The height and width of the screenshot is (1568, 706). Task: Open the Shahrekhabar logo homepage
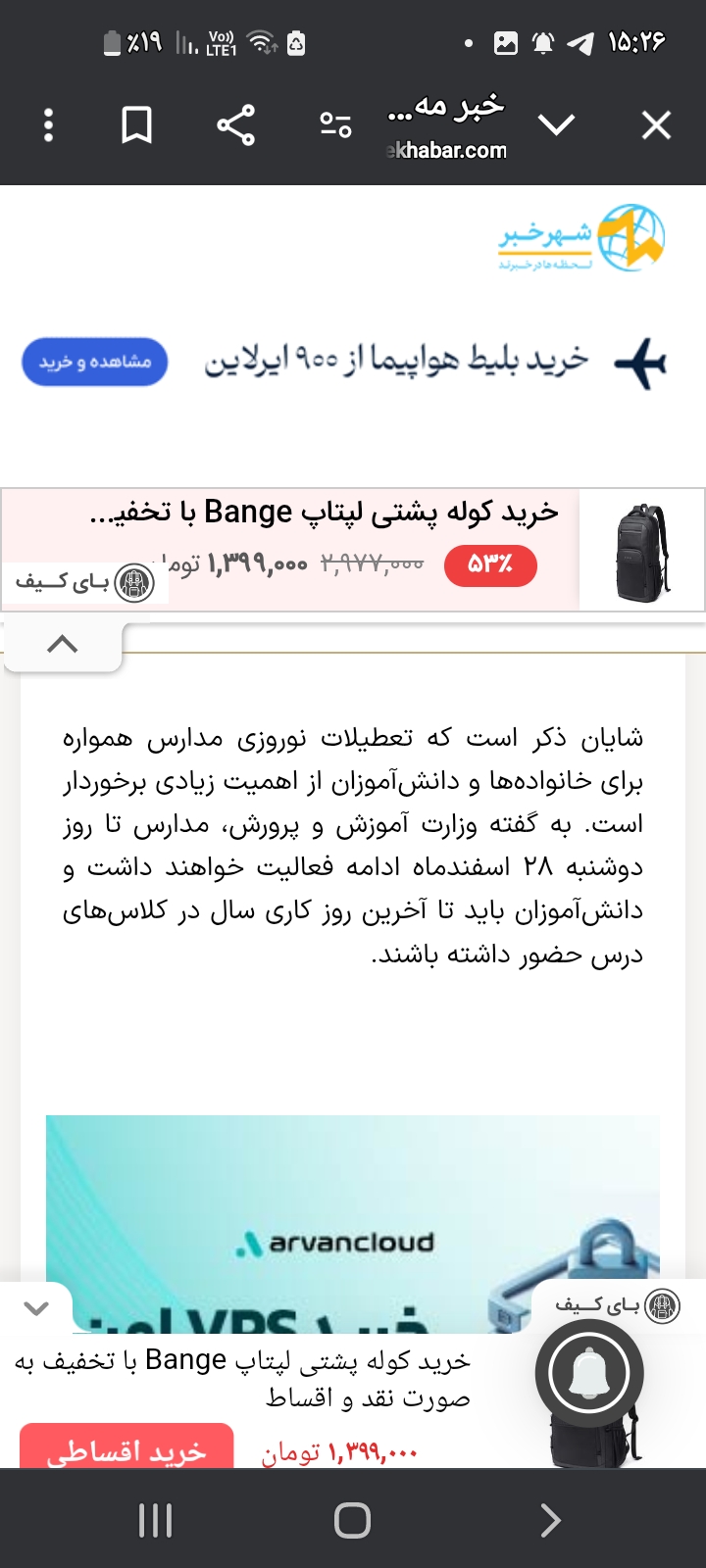pyautogui.click(x=582, y=238)
